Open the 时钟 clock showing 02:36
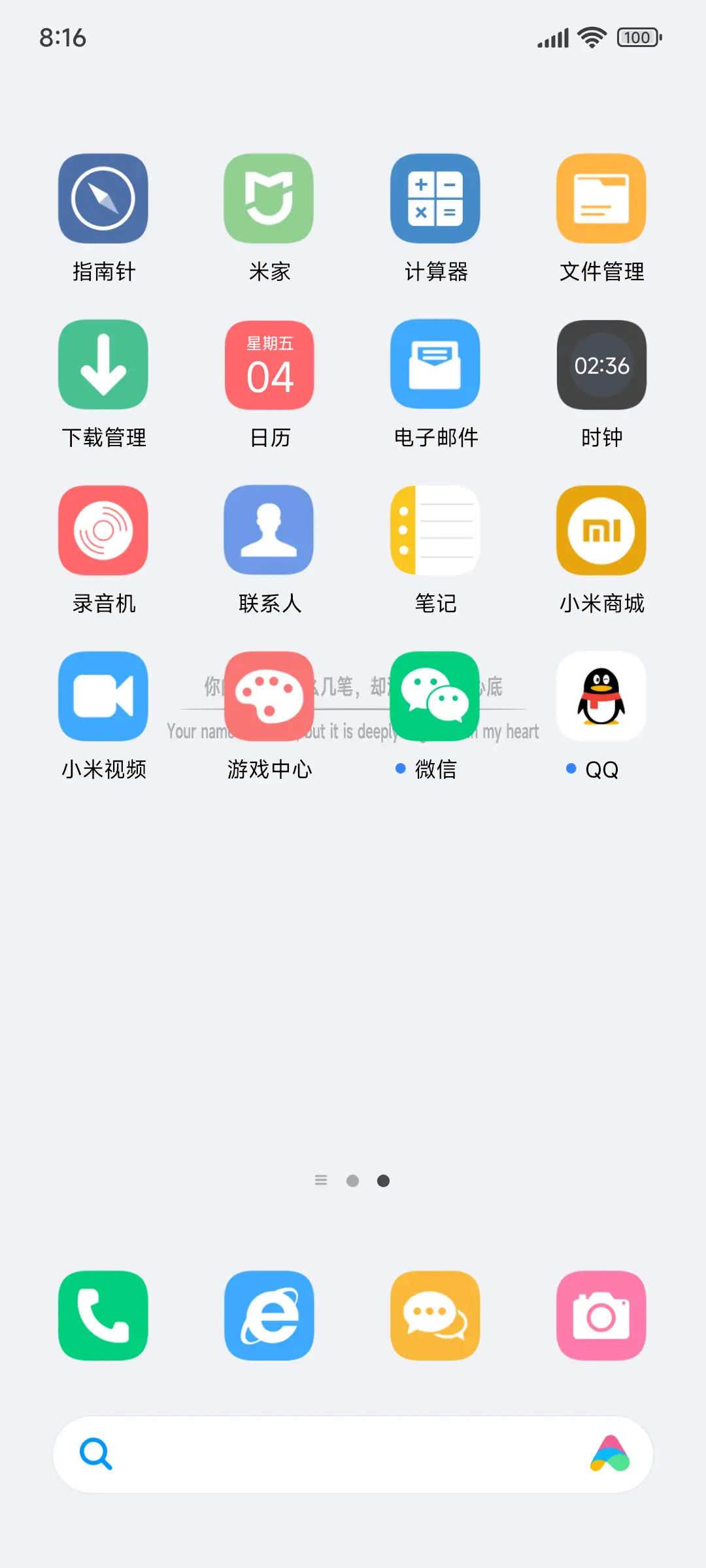 [x=601, y=365]
